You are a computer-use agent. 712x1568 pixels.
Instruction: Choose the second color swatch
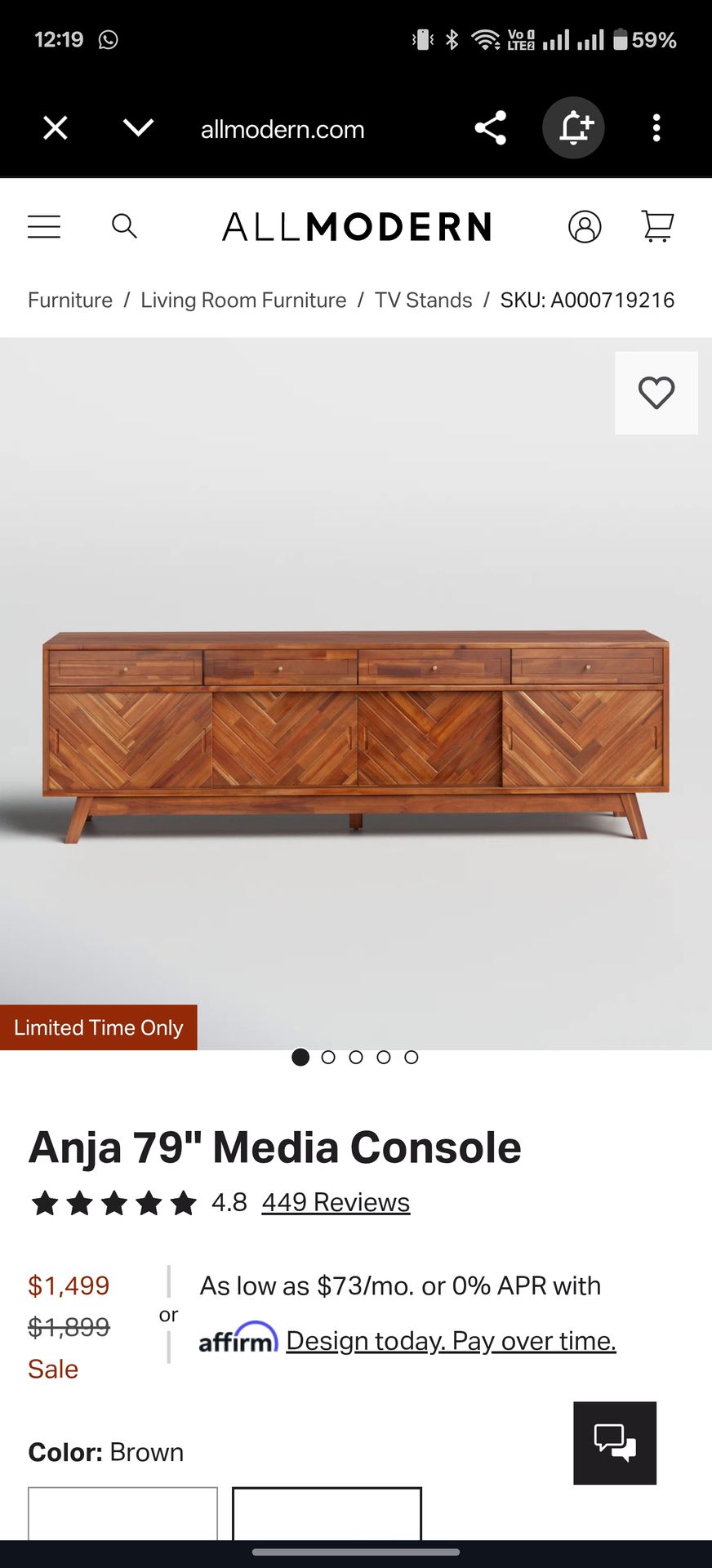[327, 1515]
